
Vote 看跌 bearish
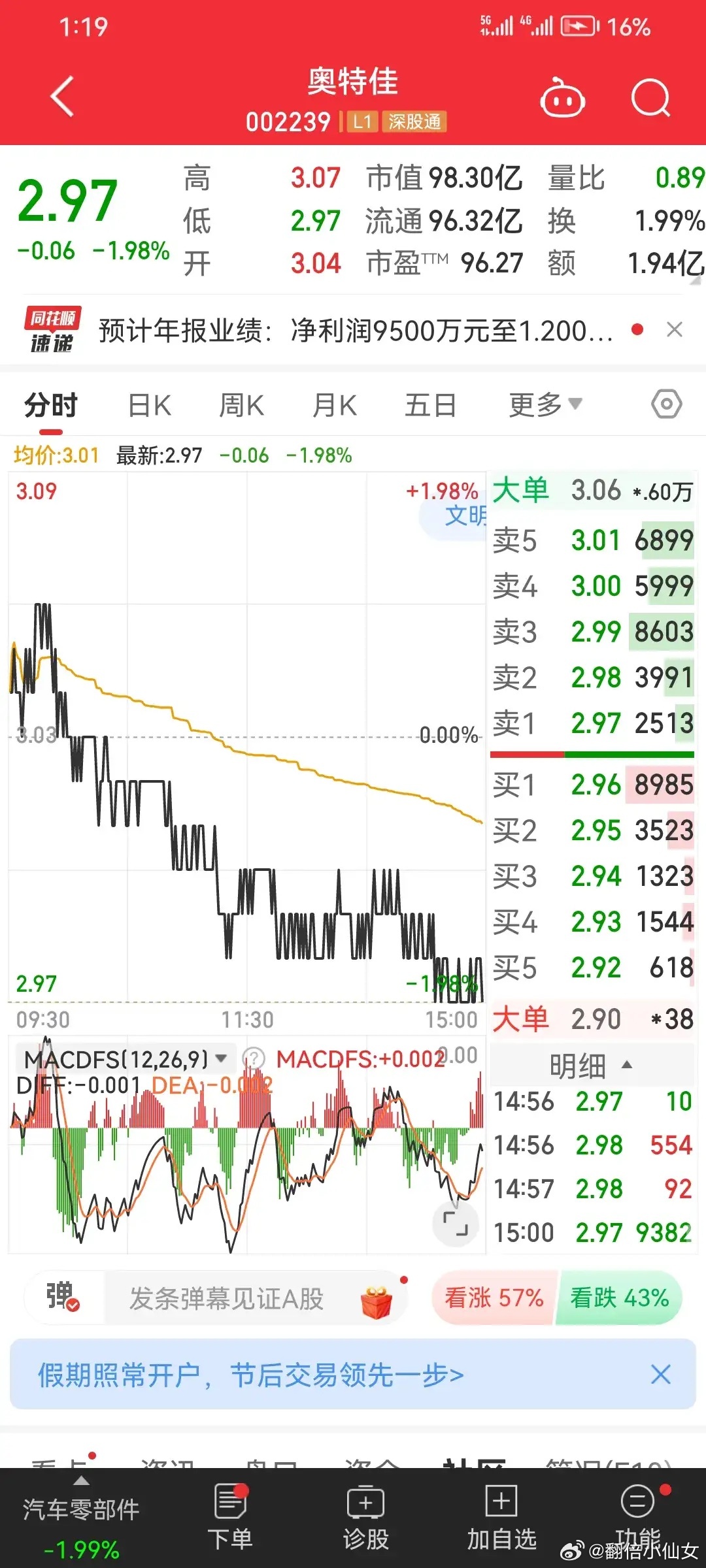point(619,1298)
